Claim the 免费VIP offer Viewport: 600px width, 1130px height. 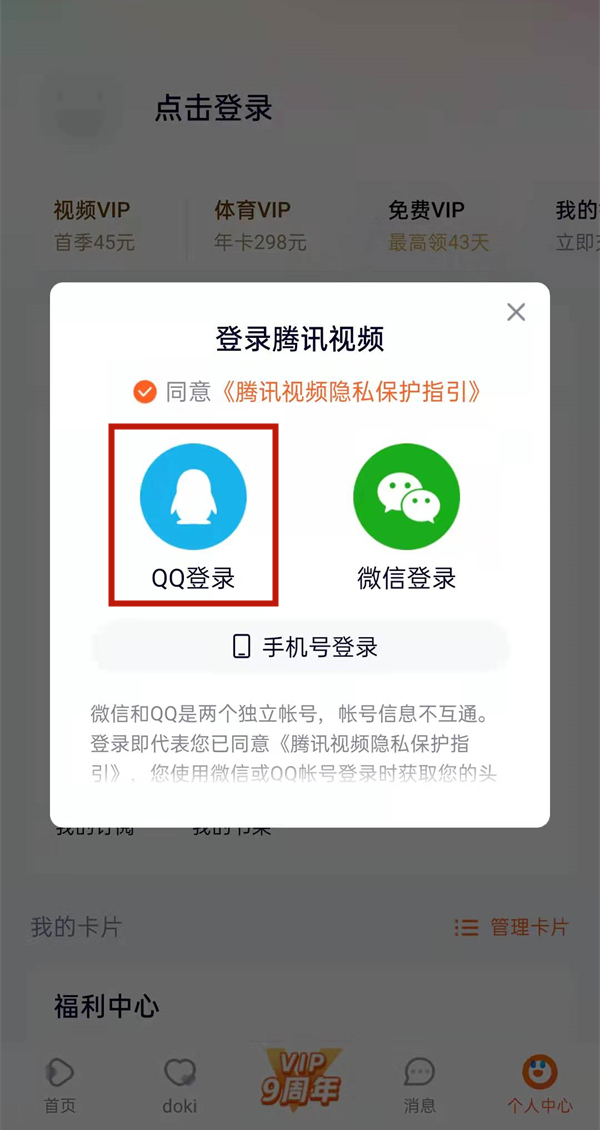[x=438, y=225]
